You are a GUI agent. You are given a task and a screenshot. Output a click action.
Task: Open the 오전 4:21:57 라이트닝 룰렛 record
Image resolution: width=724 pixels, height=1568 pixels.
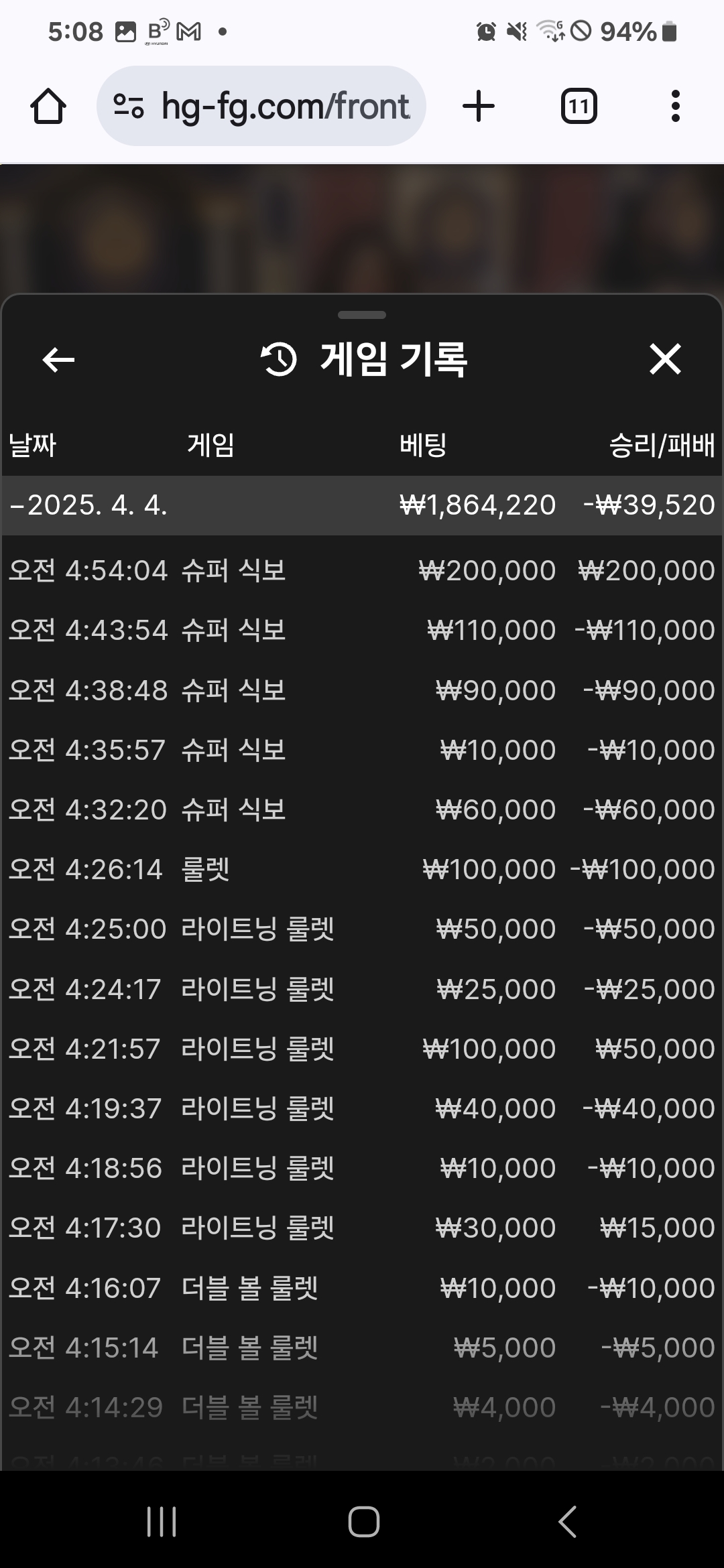click(x=362, y=1049)
